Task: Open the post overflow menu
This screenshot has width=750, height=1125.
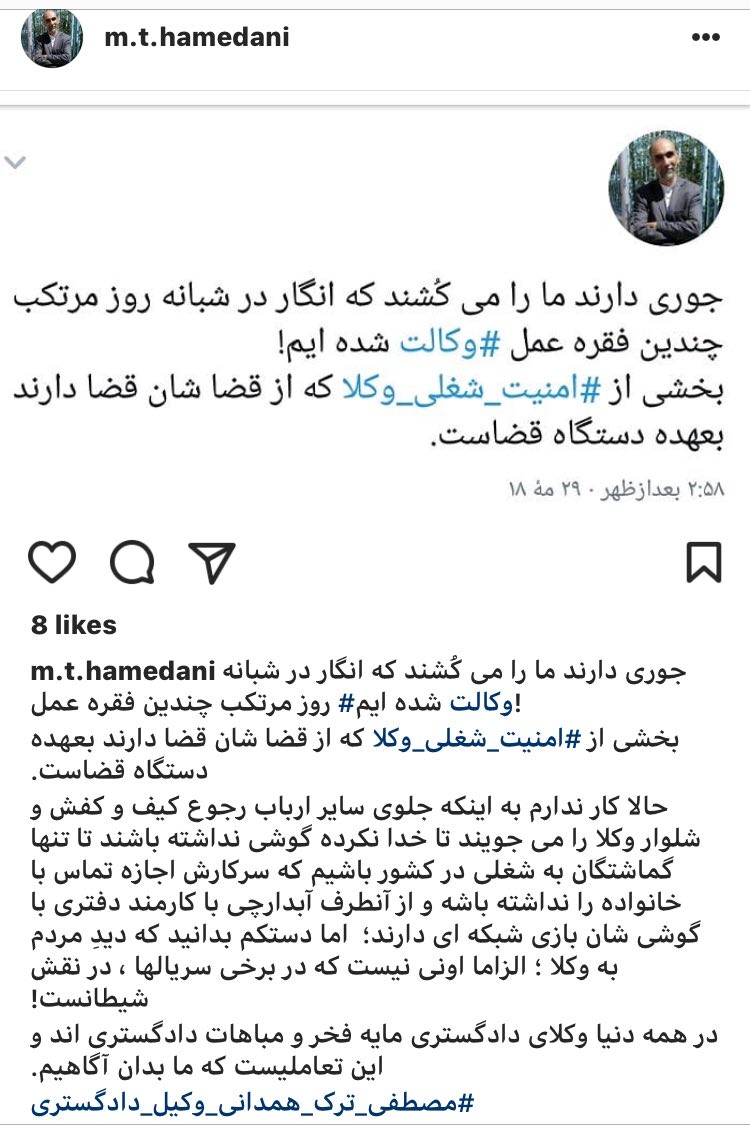Action: tap(705, 38)
